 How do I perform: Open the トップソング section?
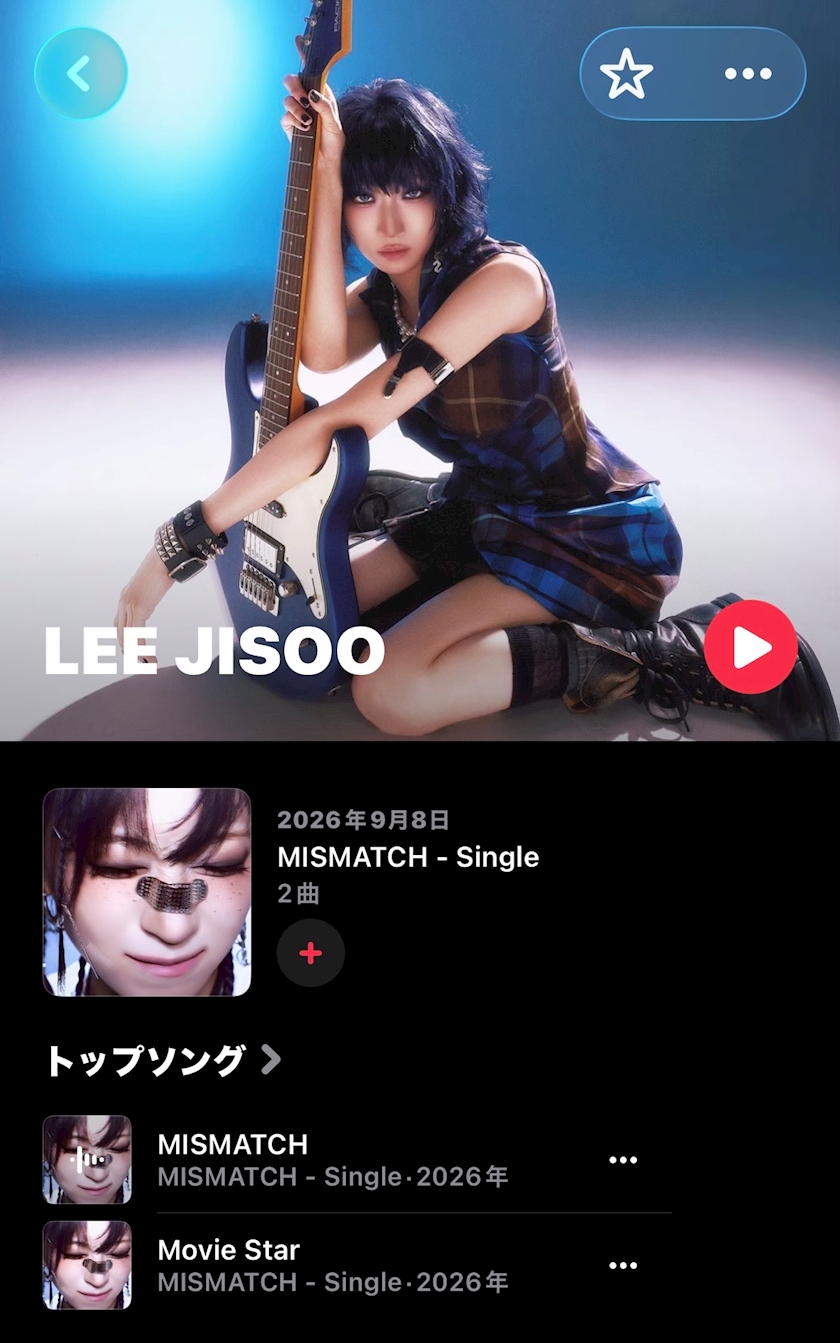163,1060
